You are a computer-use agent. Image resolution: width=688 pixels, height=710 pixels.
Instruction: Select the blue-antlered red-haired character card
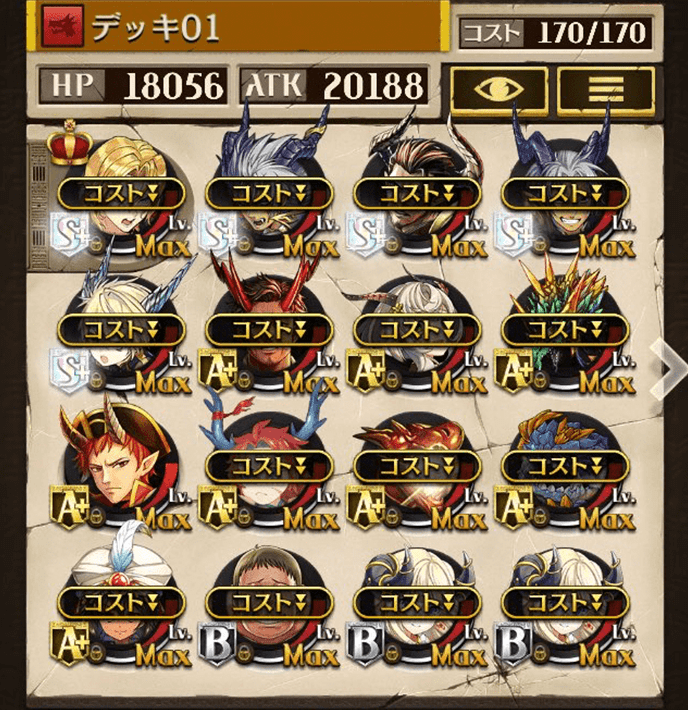pyautogui.click(x=266, y=467)
